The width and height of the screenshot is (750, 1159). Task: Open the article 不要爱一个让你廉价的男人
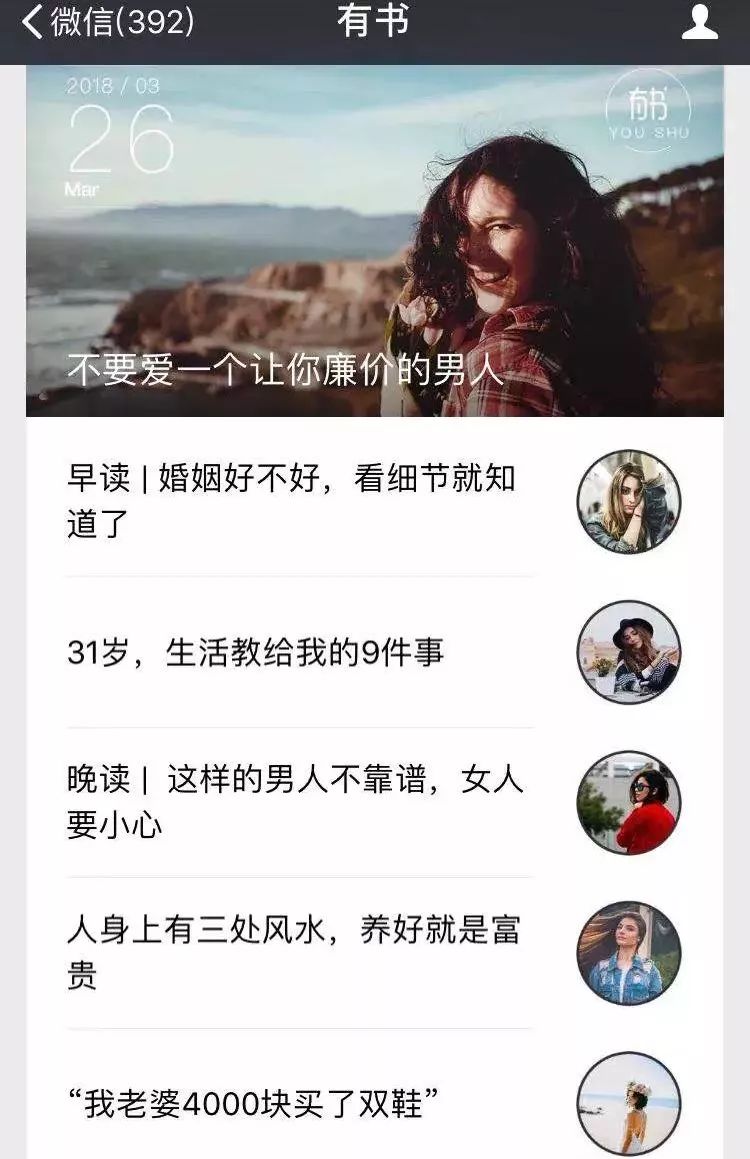point(374,241)
